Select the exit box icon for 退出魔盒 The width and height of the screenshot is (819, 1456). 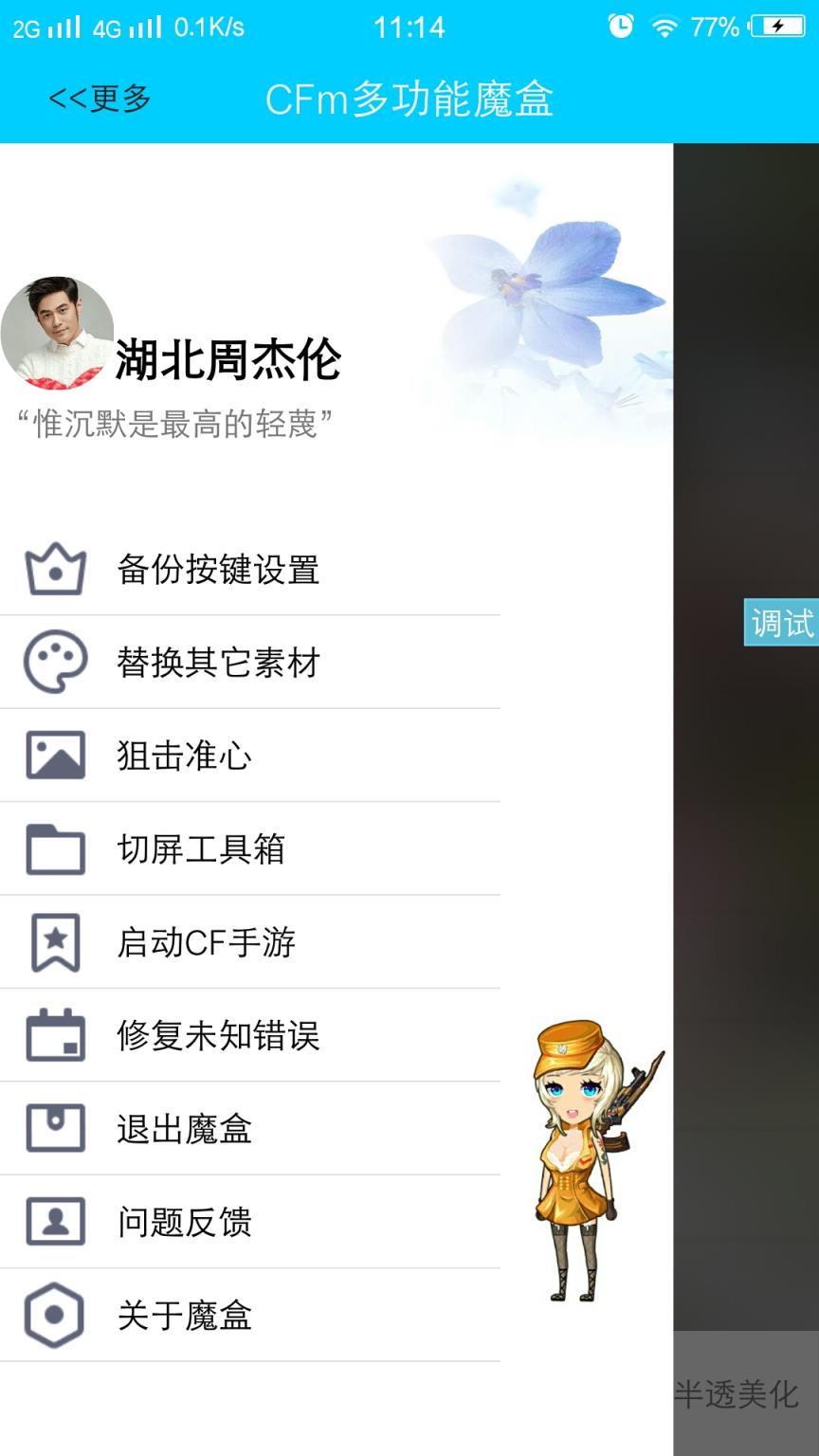57,1129
